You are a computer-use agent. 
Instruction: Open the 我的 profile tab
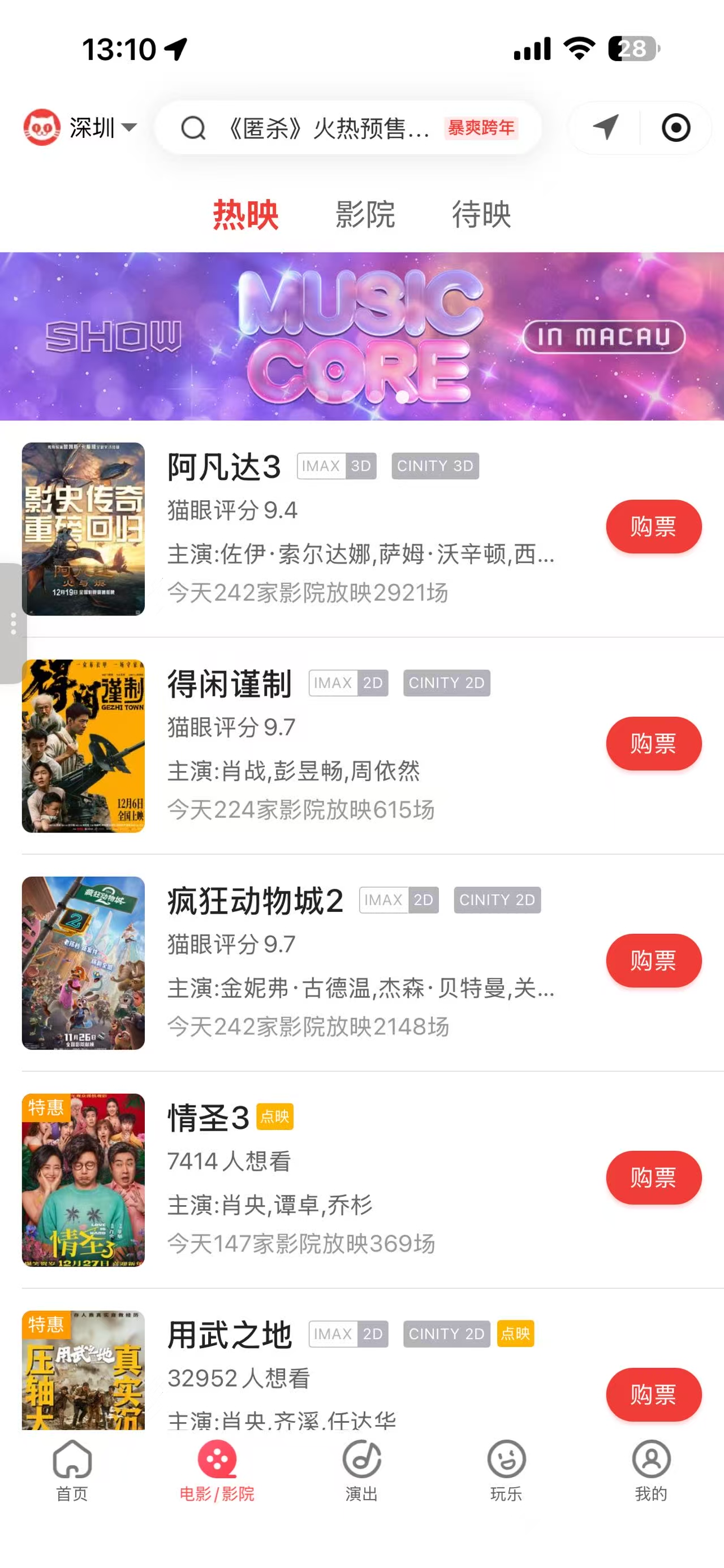(651, 1470)
